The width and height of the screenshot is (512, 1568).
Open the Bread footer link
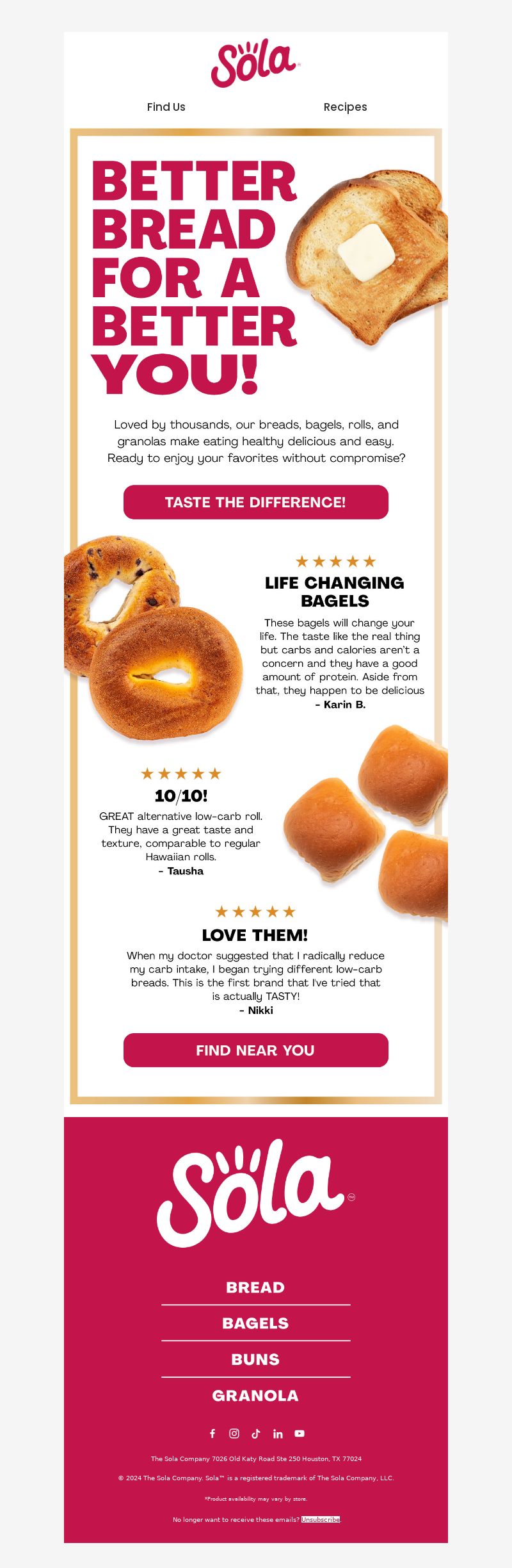click(255, 1287)
